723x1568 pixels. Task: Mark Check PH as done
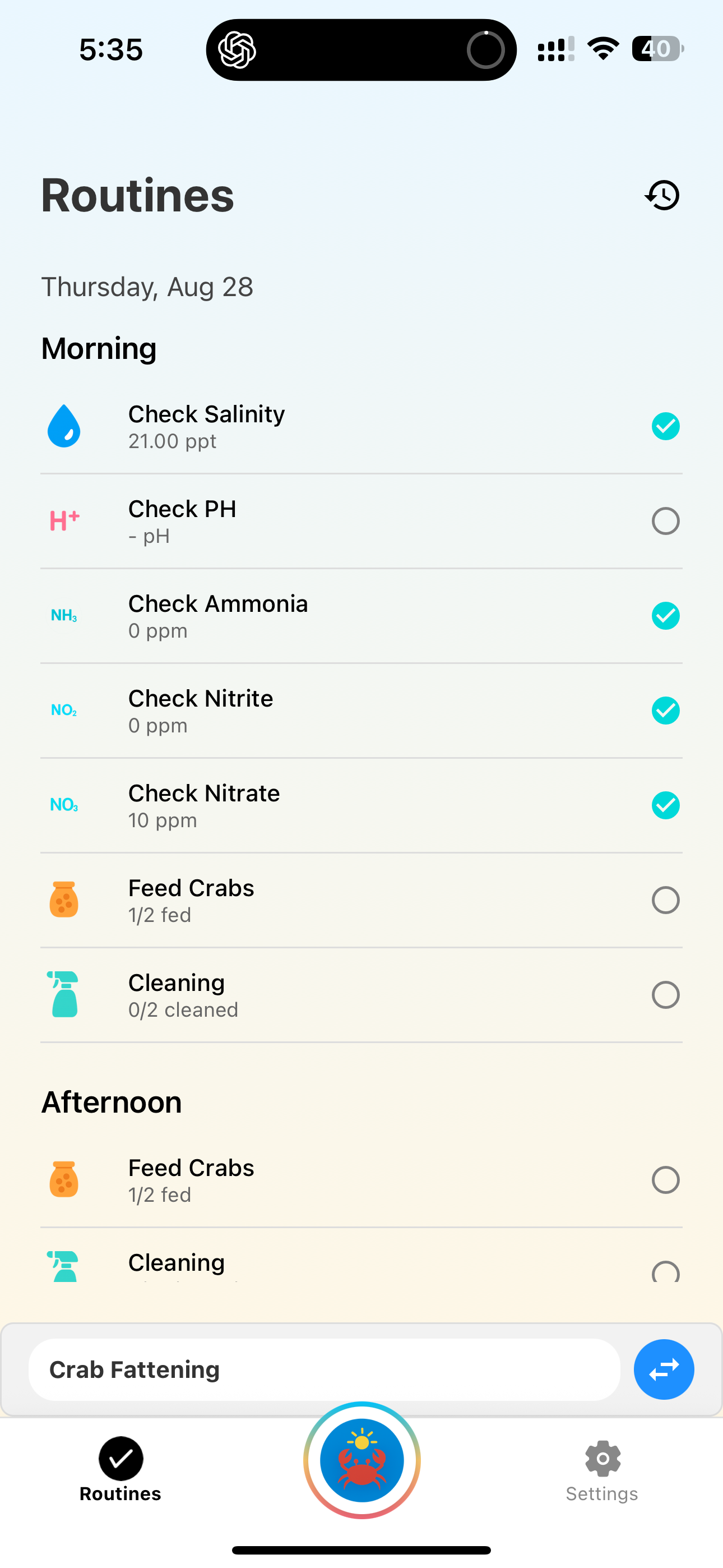[665, 521]
